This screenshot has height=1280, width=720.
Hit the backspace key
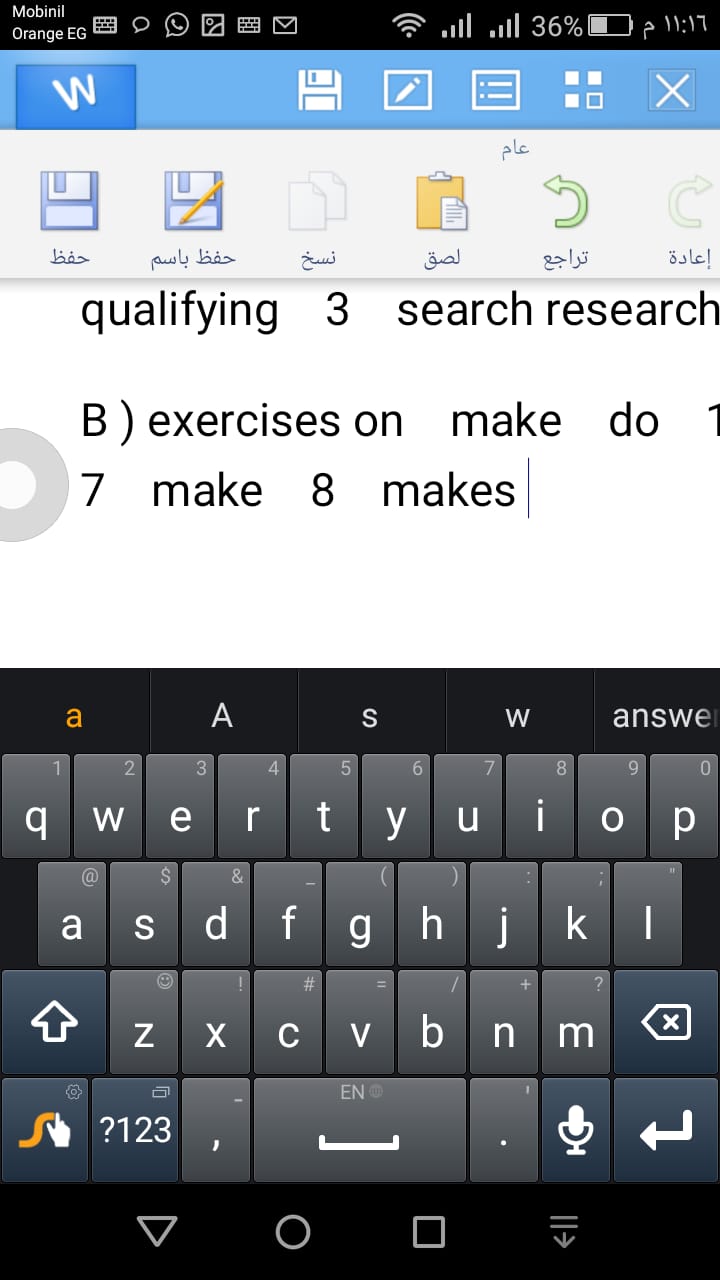(666, 1022)
